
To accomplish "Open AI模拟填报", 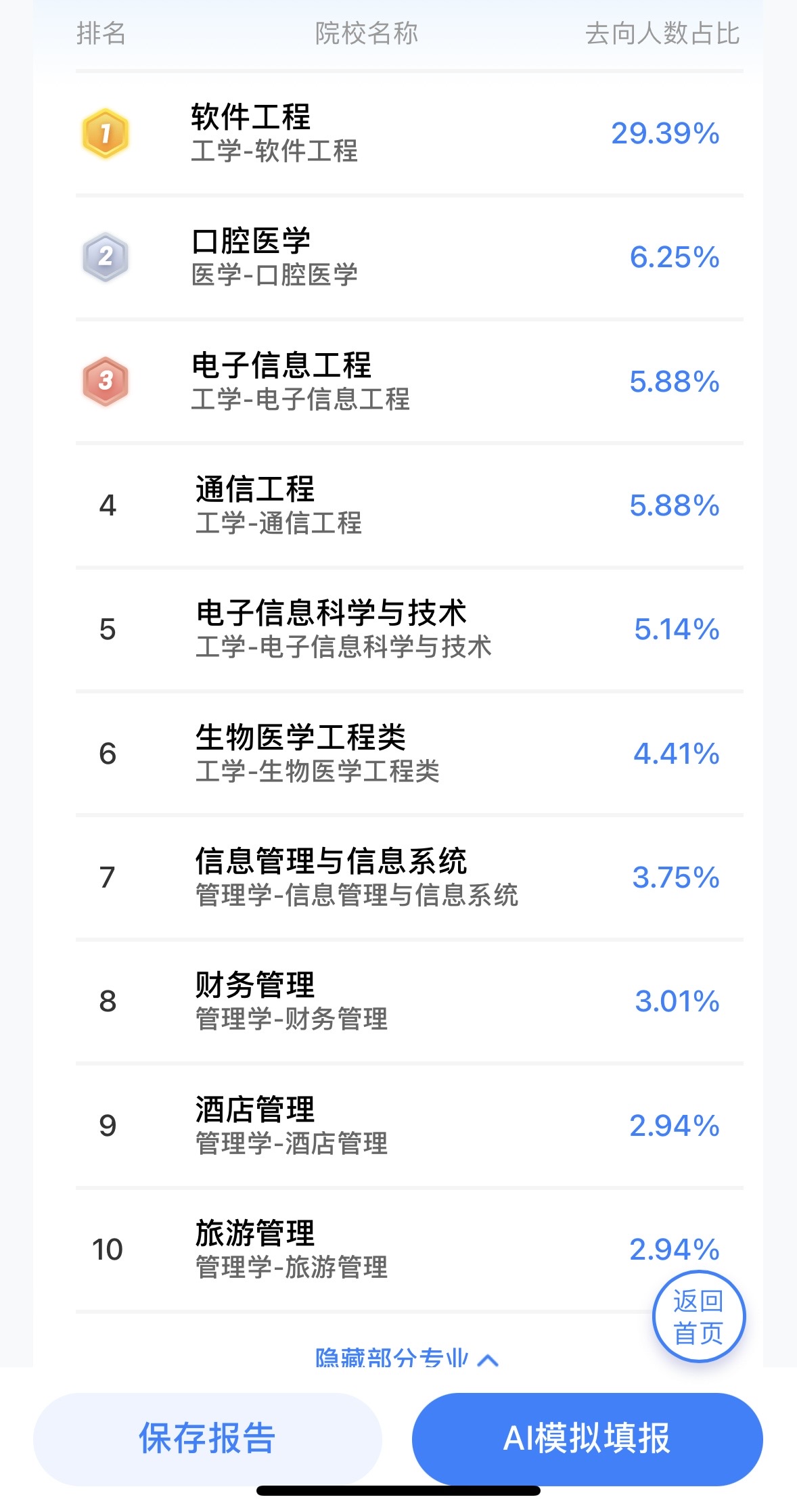I will [x=587, y=1438].
